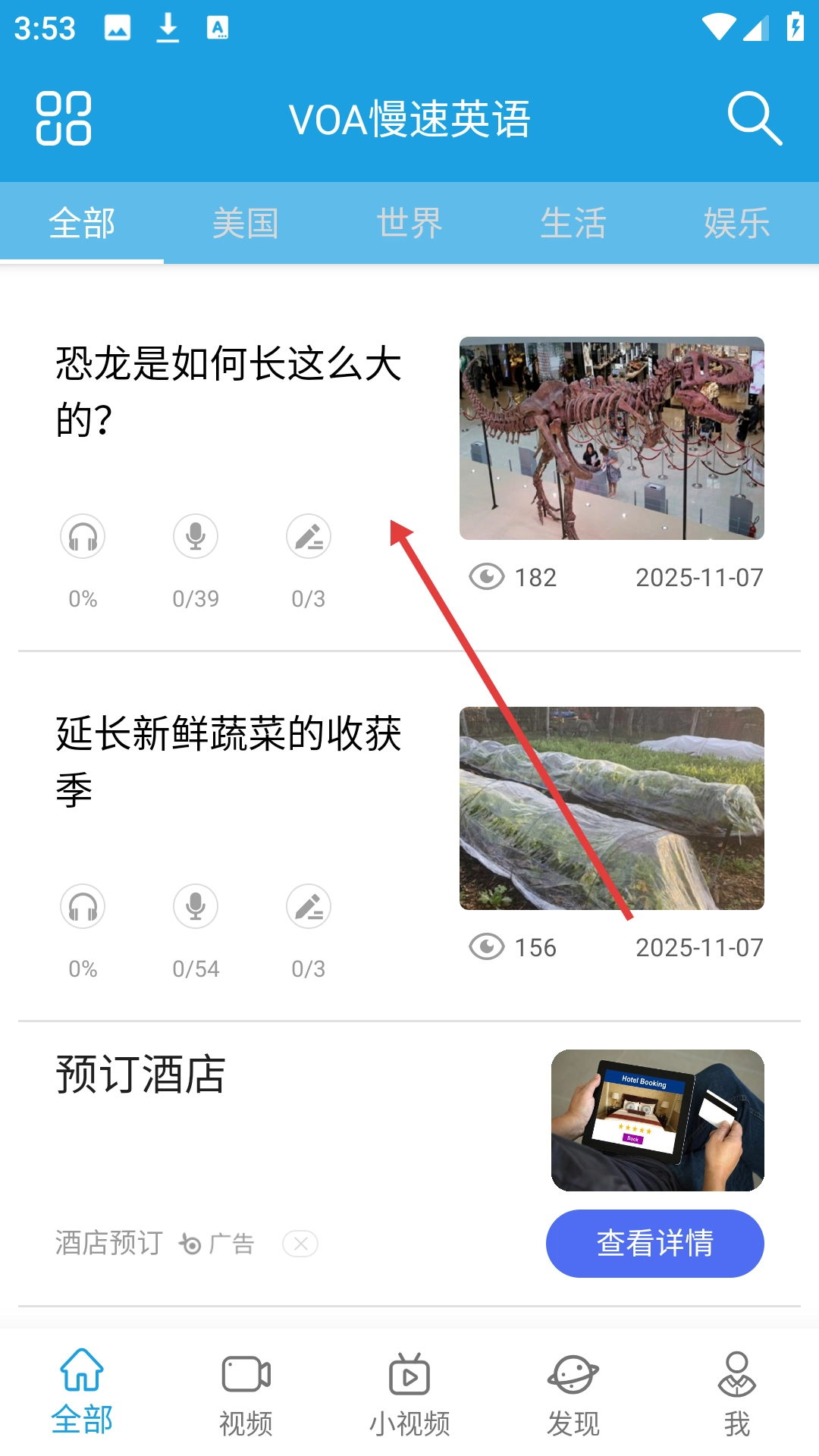Open the 我 profile tab
This screenshot has width=819, height=1456.
pos(736,1394)
